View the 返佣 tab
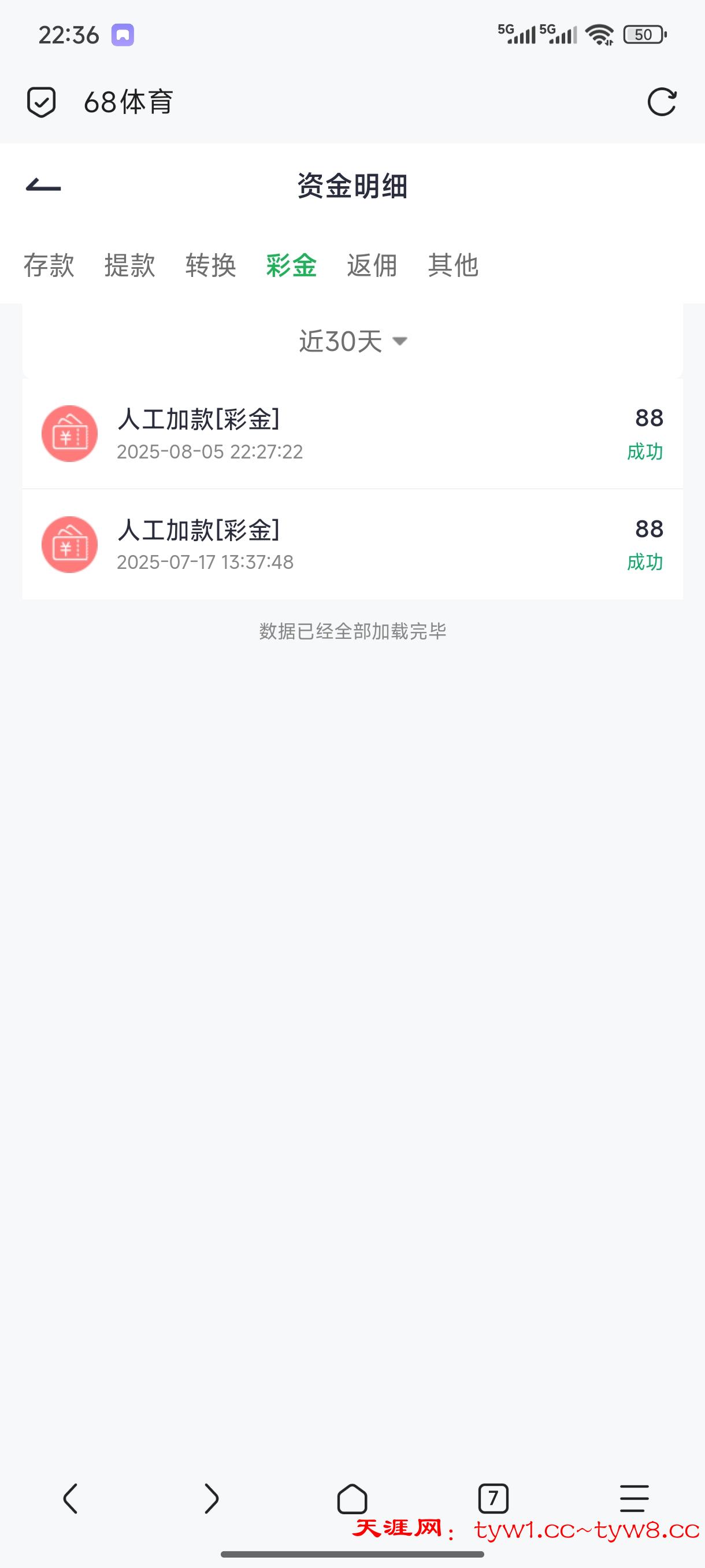 372,265
